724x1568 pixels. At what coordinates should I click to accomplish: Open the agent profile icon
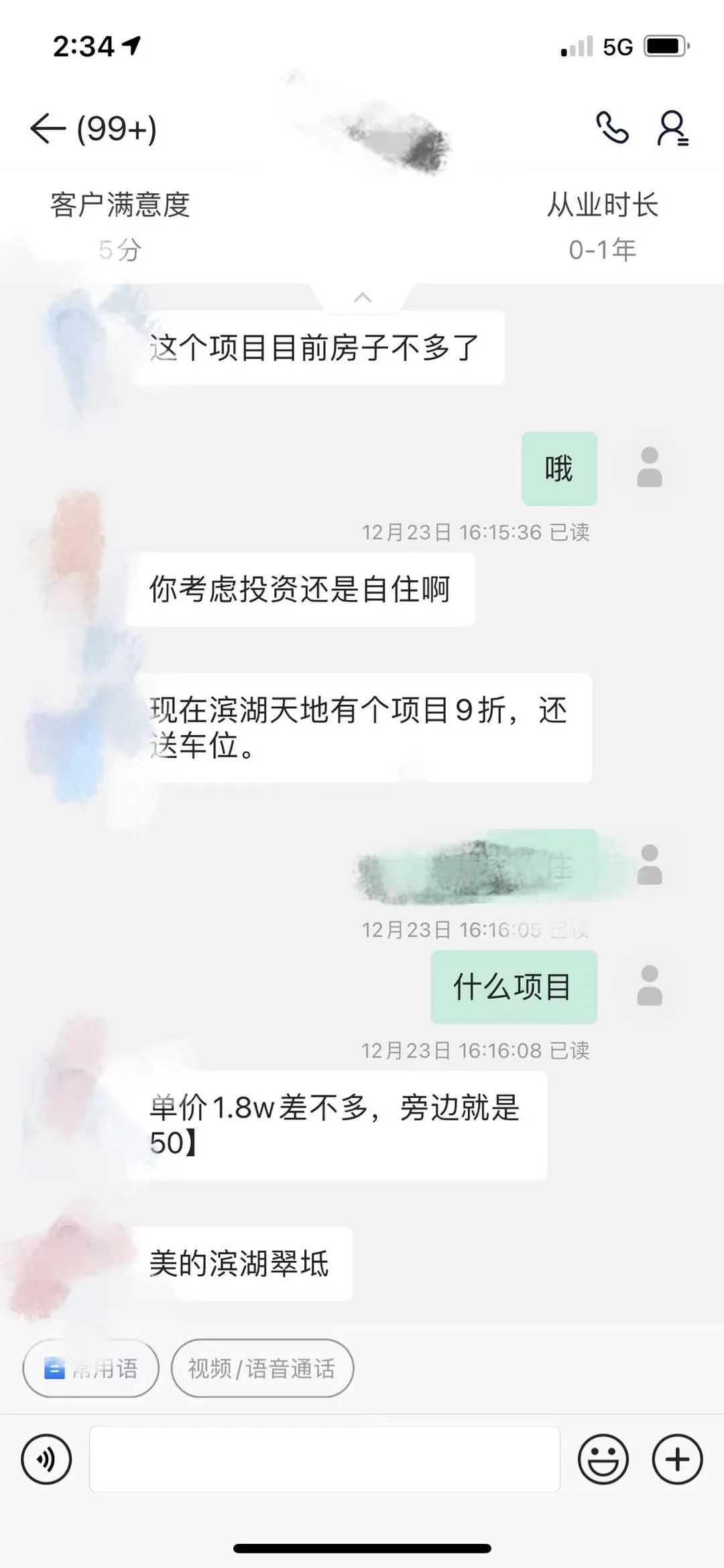click(x=672, y=128)
